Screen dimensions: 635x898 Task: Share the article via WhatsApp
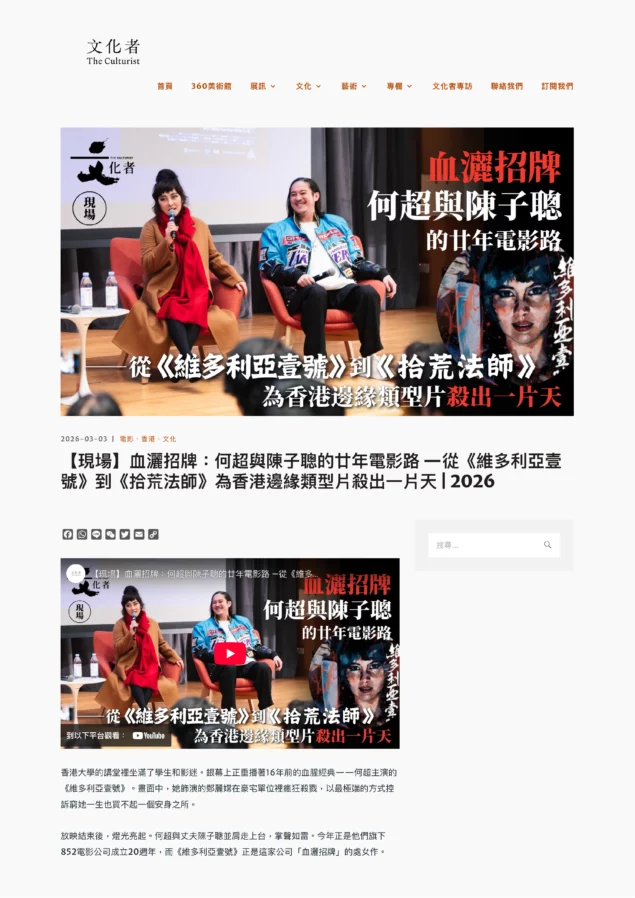[82, 534]
